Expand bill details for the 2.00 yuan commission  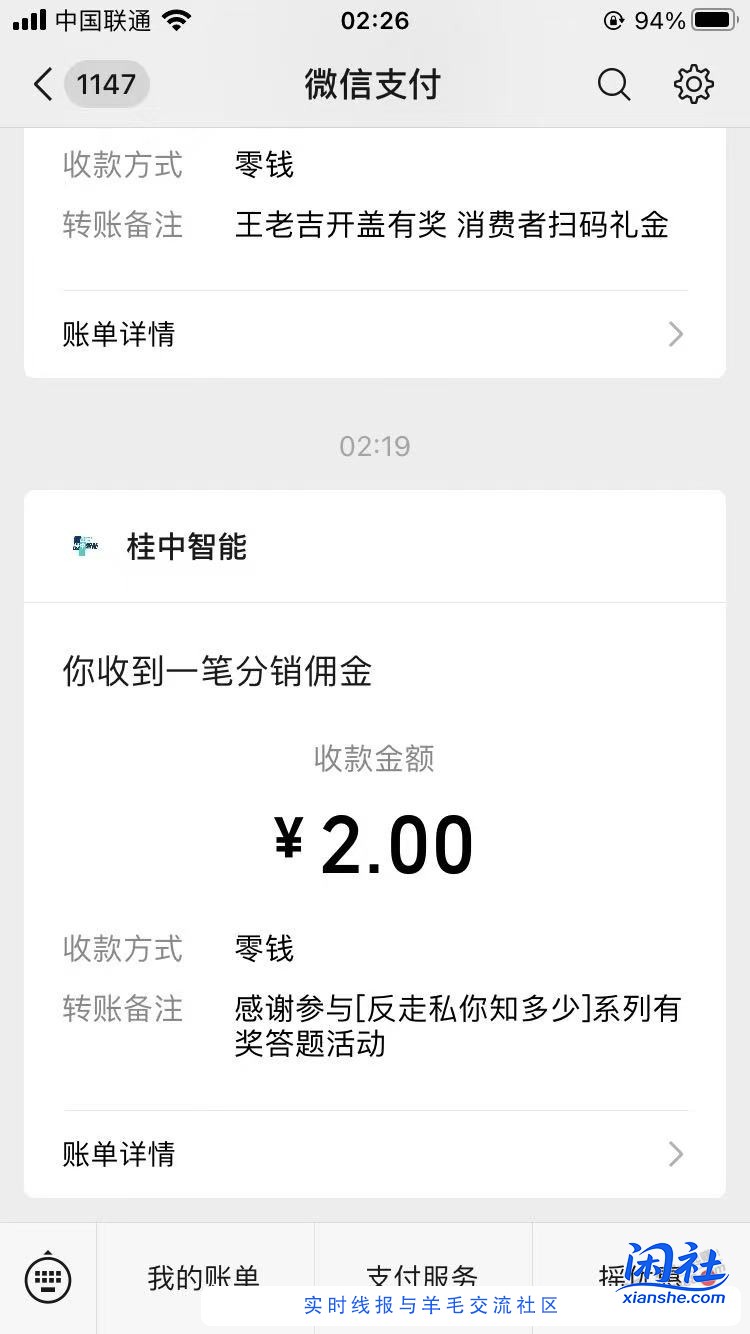tap(120, 1155)
